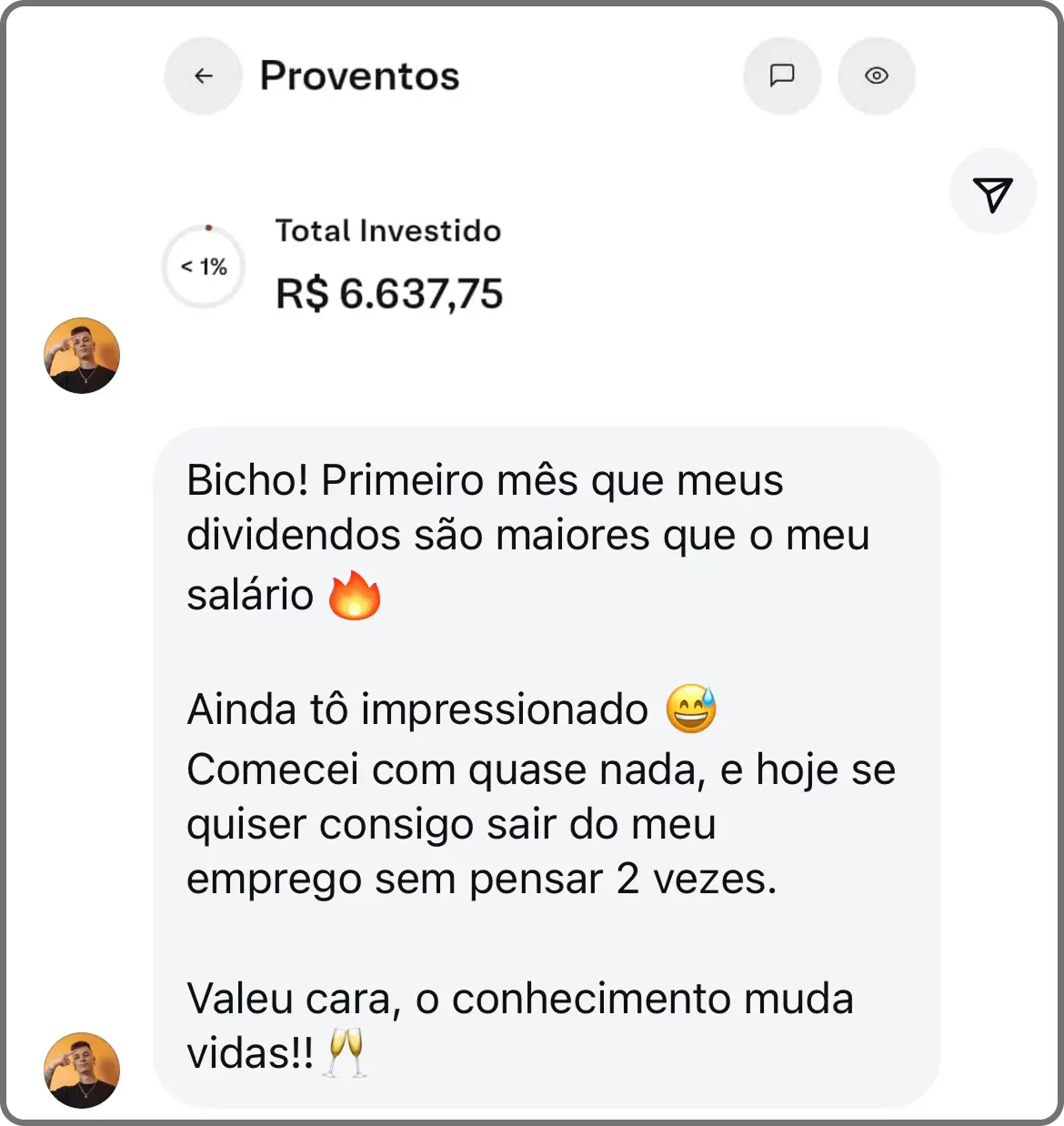Select the Total Investido label
Screen dimensions: 1064x1126
(x=388, y=231)
